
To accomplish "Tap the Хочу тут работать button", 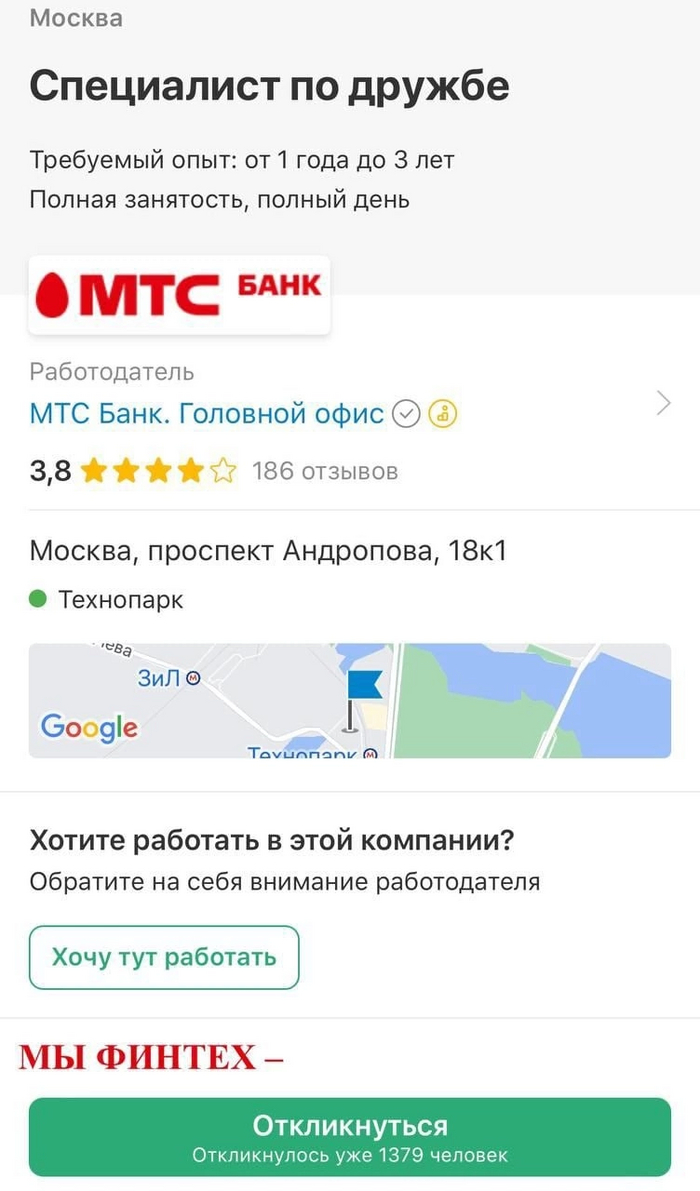I will point(164,957).
